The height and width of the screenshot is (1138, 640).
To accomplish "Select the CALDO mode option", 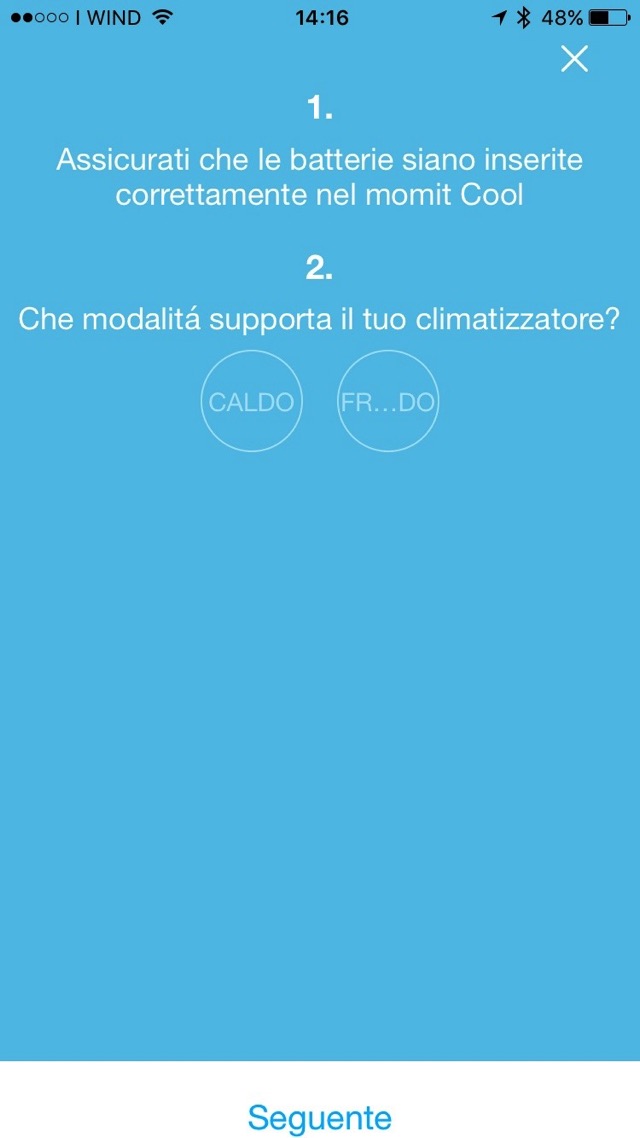I will 251,402.
